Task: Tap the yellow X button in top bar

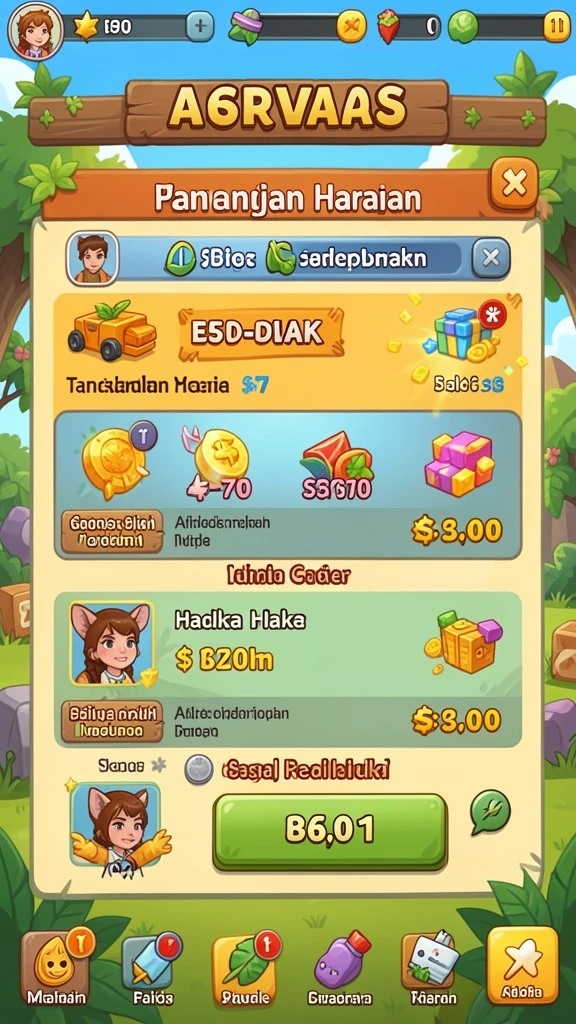Action: pos(351,27)
